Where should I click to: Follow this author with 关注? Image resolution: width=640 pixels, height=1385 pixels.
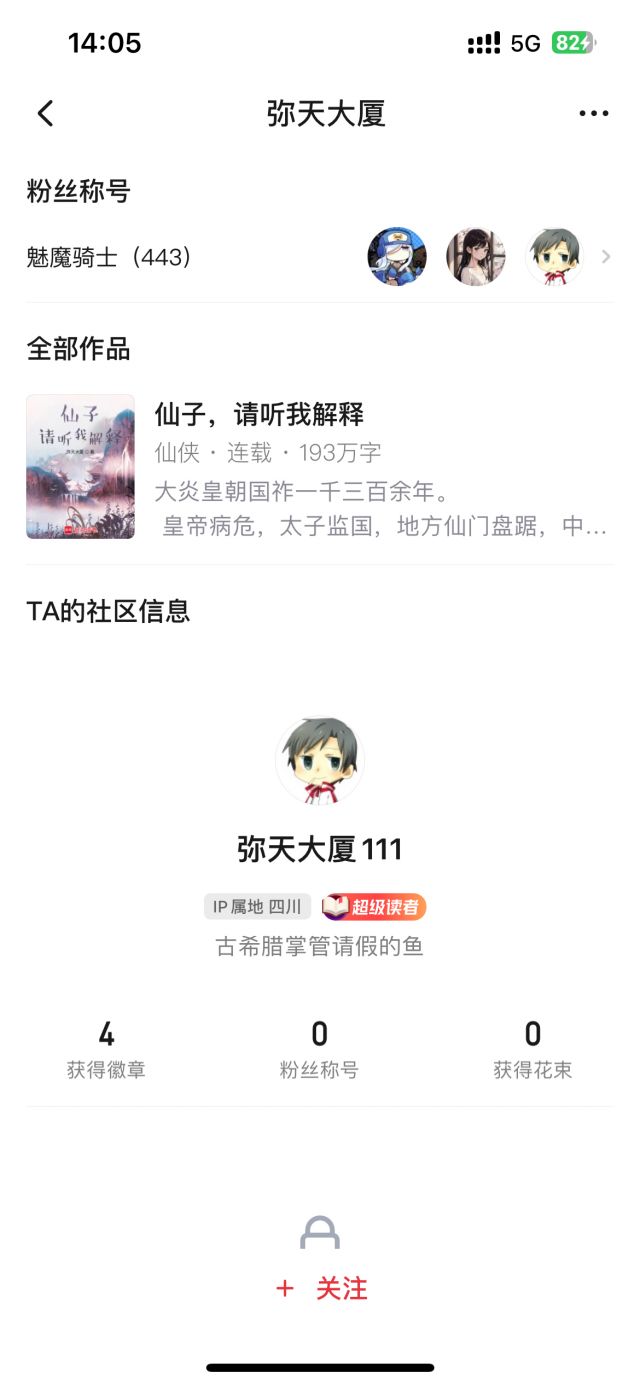[x=321, y=1288]
